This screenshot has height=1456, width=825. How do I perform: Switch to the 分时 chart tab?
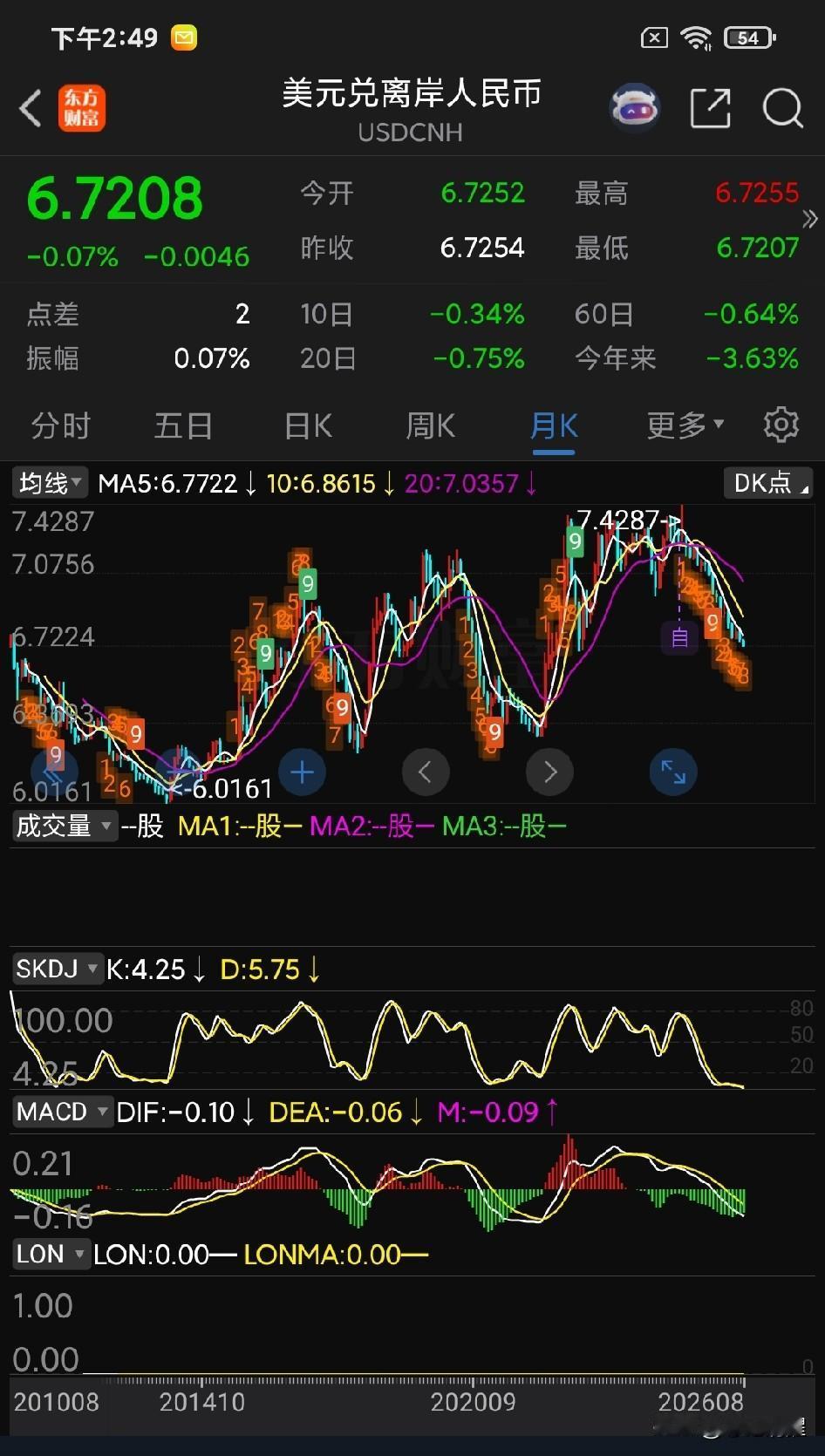coord(61,426)
